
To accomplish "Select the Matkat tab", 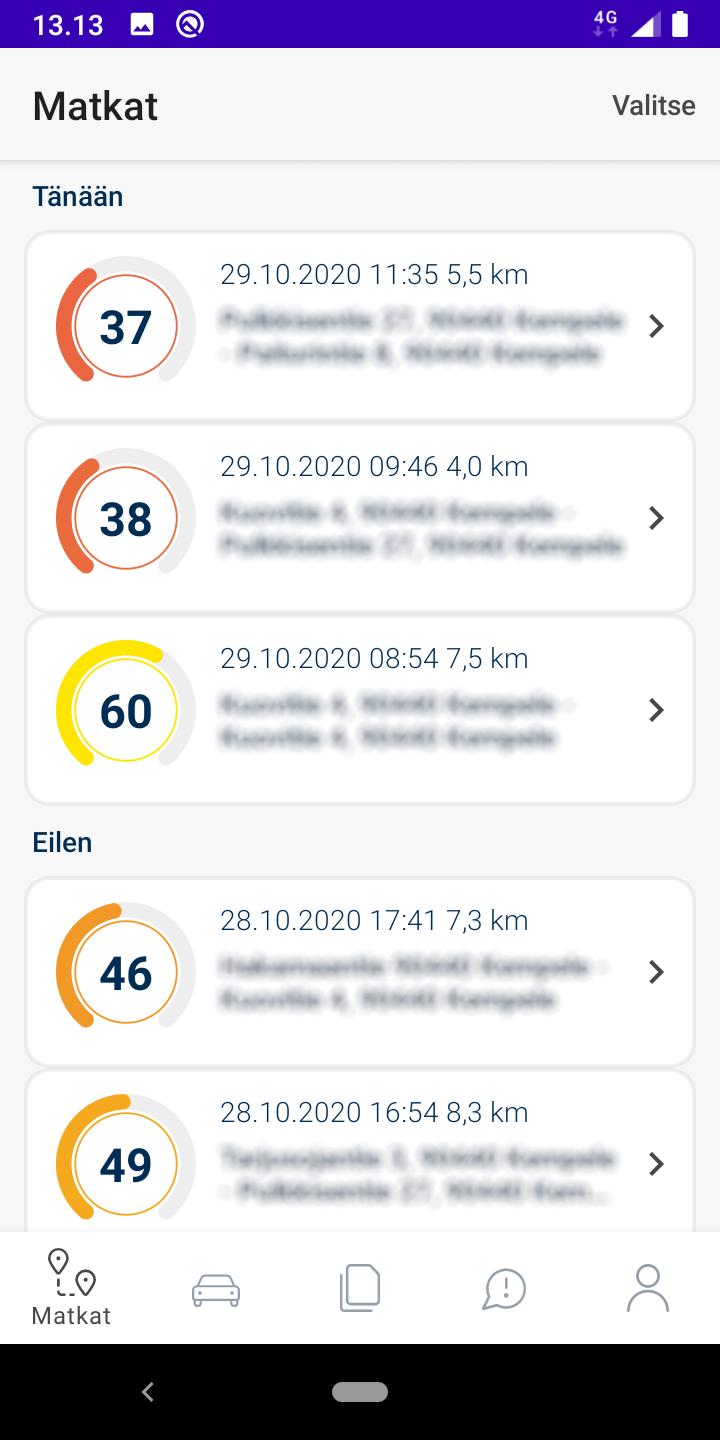I will tap(72, 1288).
